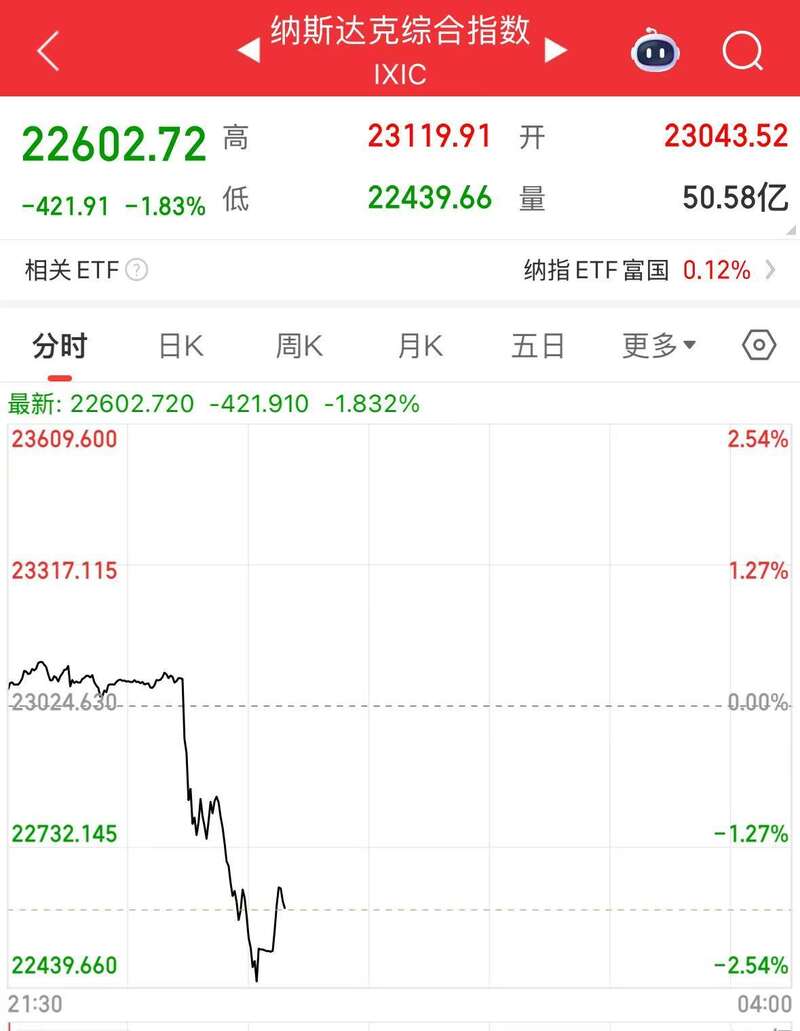Tap the info icon beside 相关ETF
800x1031 pixels.
137,270
